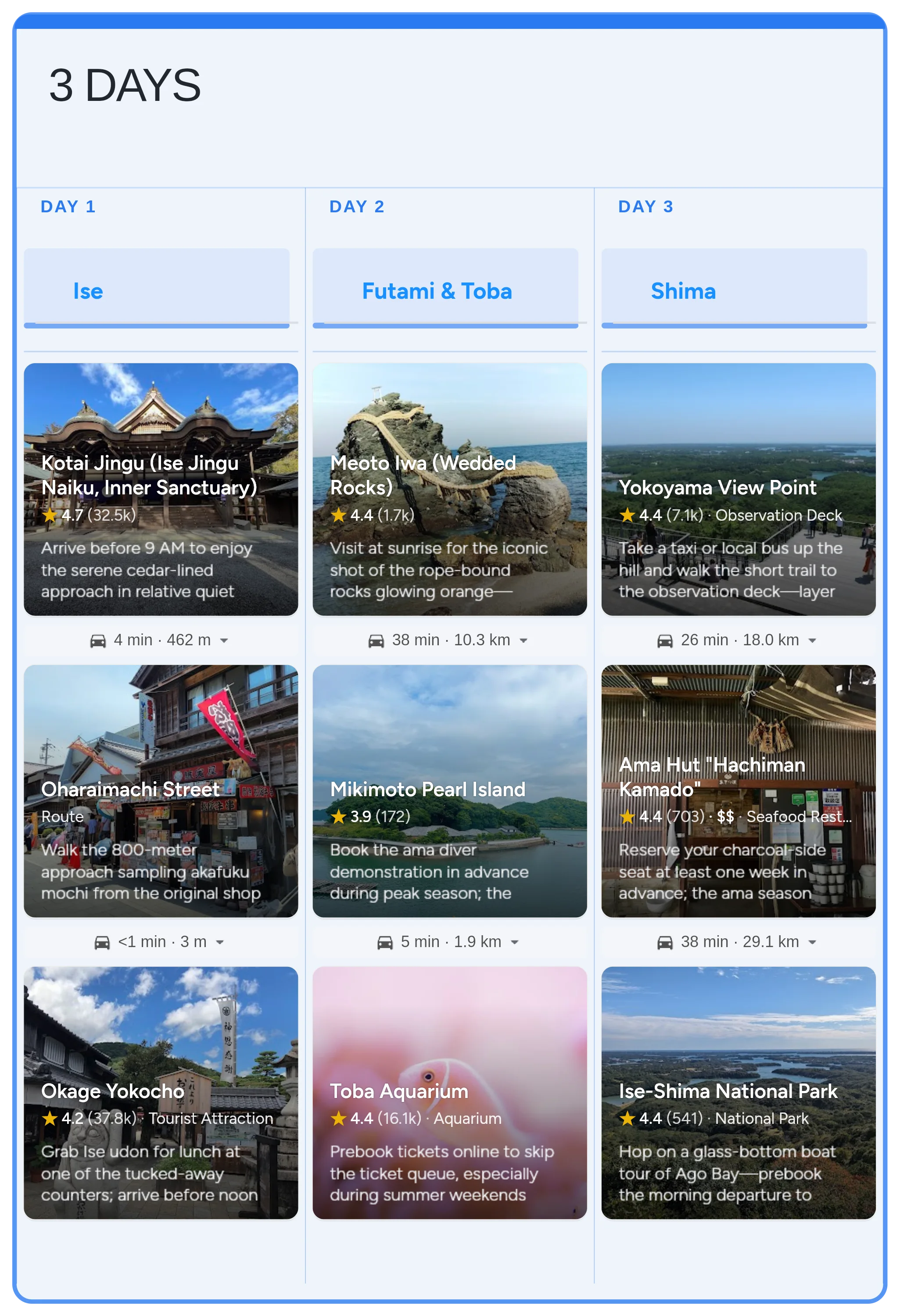The width and height of the screenshot is (900, 1316).
Task: Open the Toba Aquarium card
Action: pyautogui.click(x=449, y=1092)
